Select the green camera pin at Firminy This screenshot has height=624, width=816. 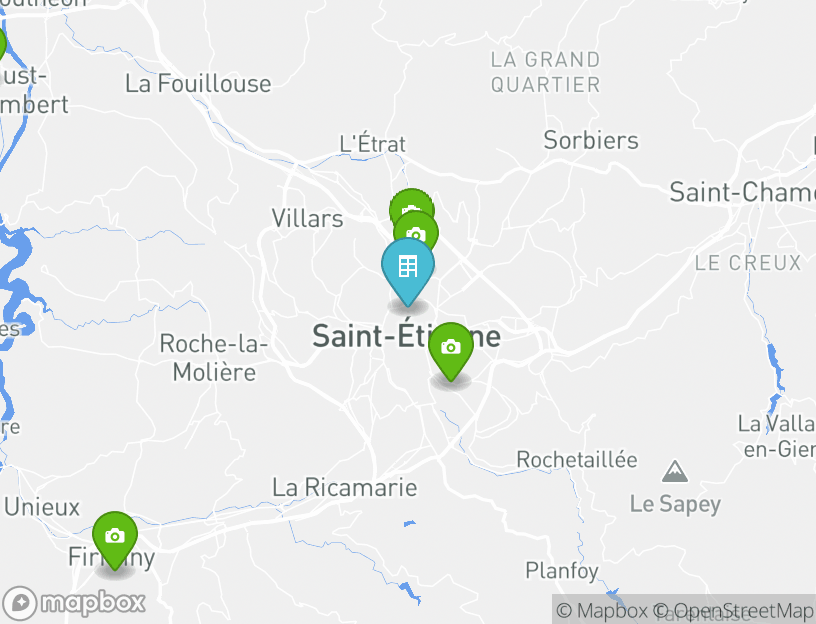pyautogui.click(x=115, y=537)
